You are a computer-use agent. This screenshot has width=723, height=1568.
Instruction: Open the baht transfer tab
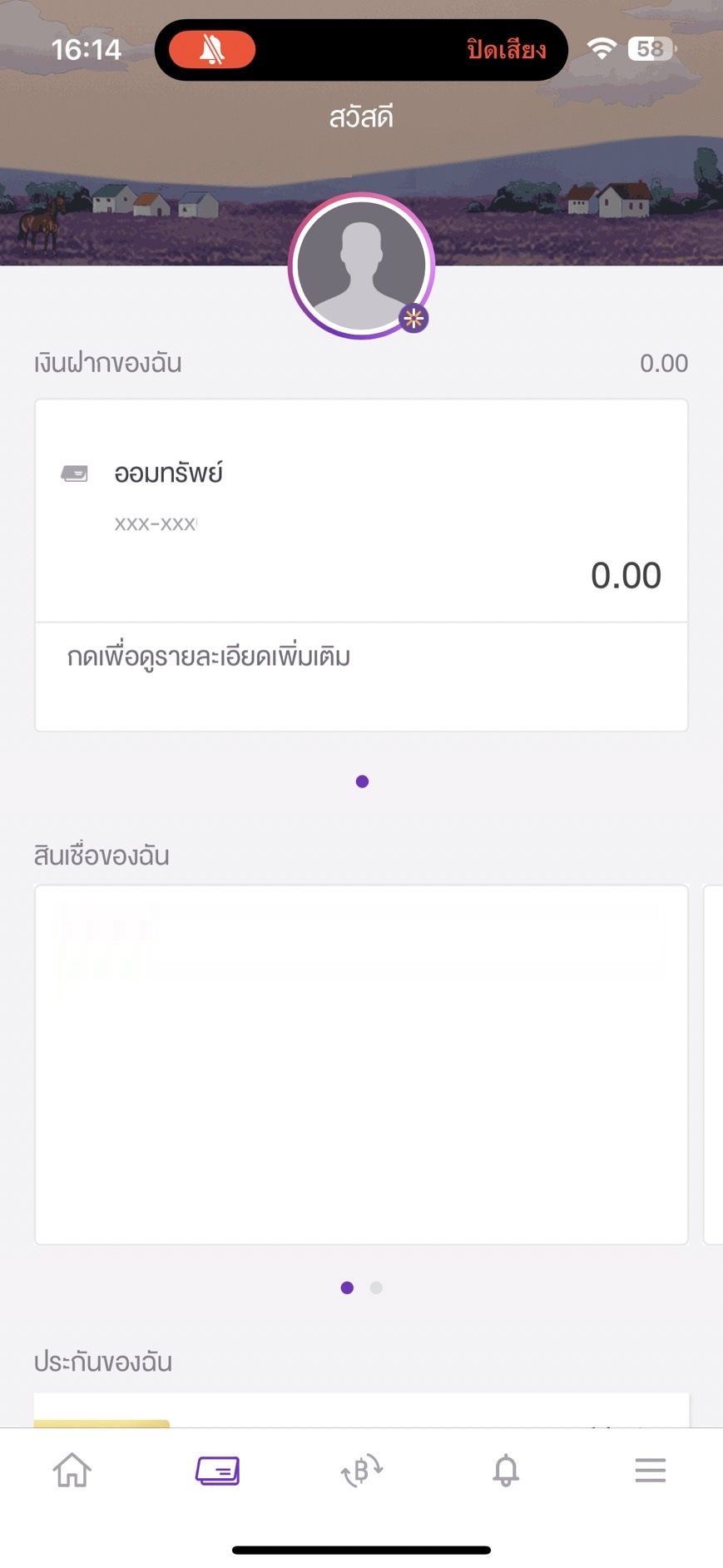click(362, 1471)
